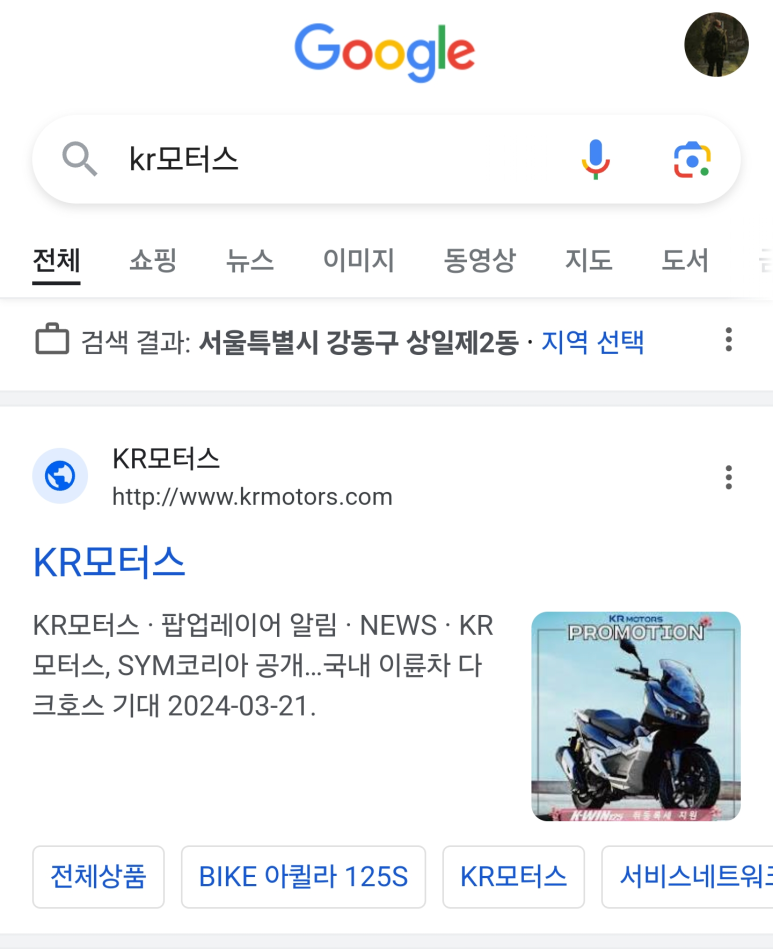Viewport: 773px width, 949px height.
Task: Switch to the 쇼핑 tab
Action: click(153, 261)
